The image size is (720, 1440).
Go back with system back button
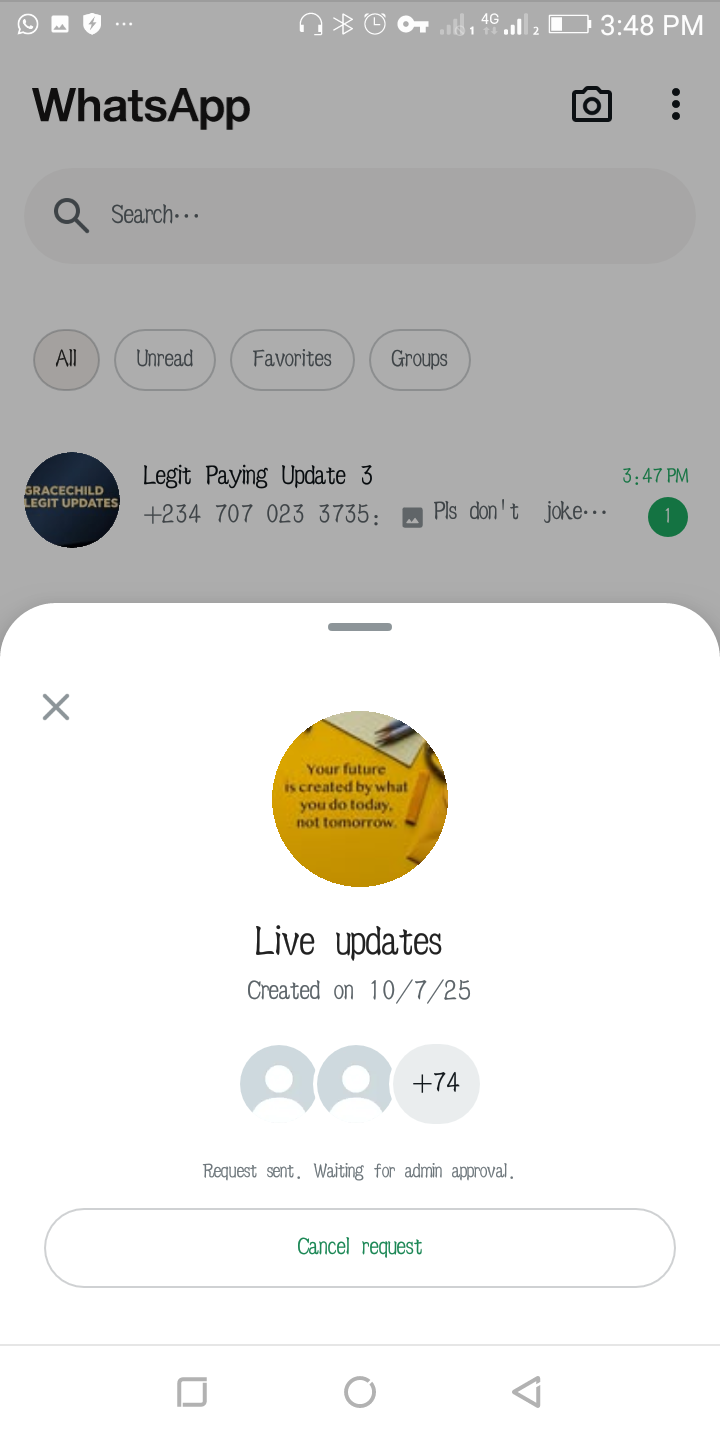point(526,1392)
